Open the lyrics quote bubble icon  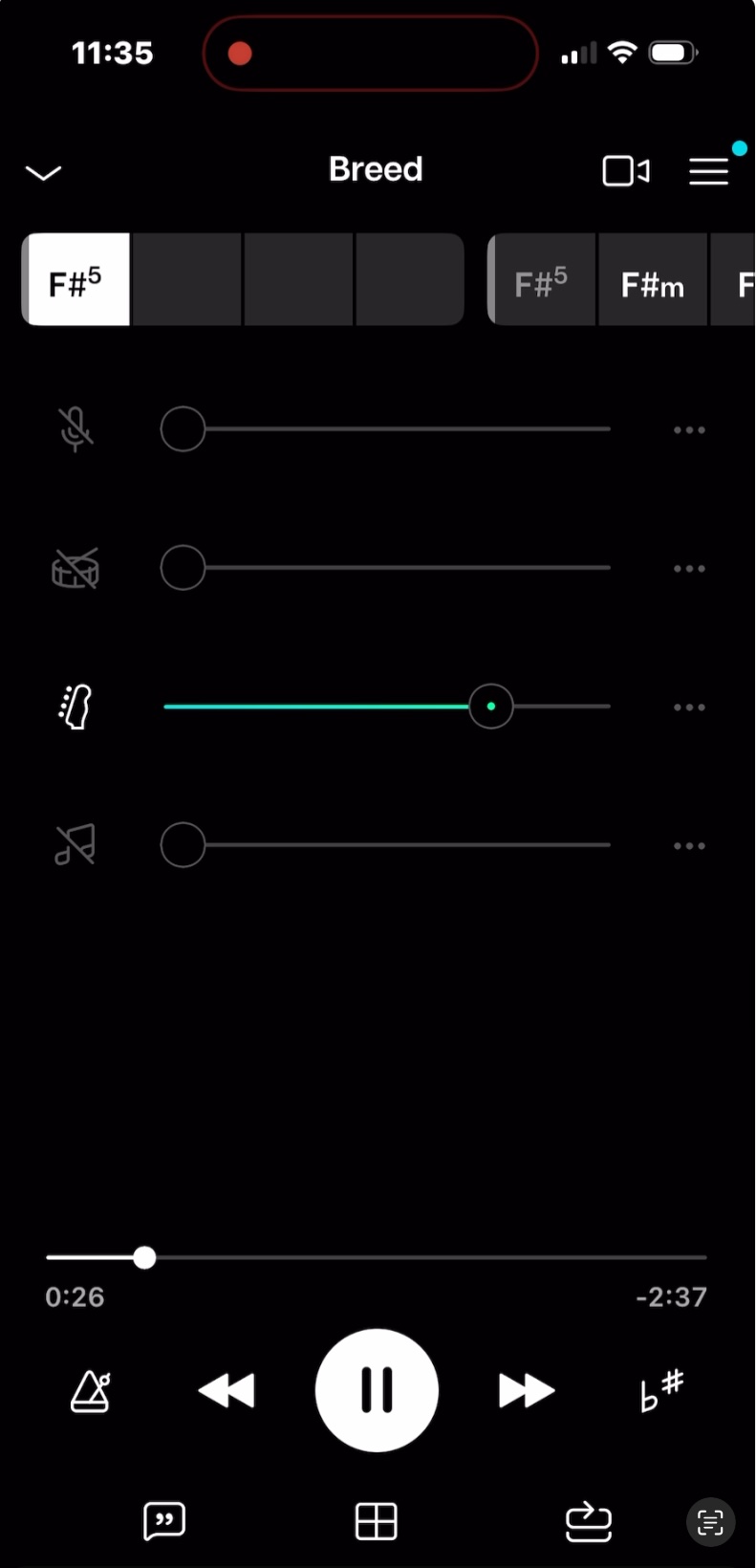point(164,1520)
